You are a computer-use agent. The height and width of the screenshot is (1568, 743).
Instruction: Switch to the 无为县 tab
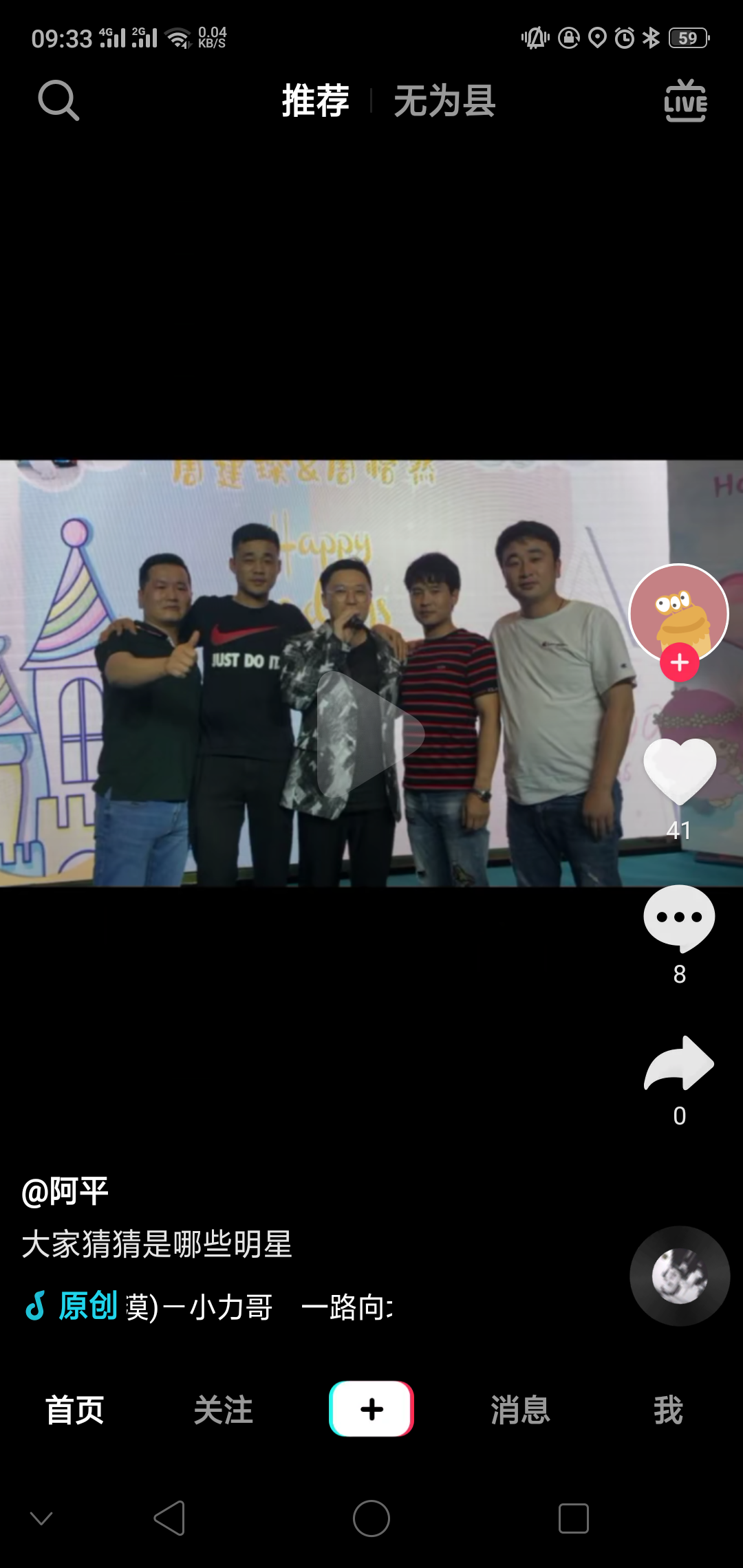coord(444,100)
